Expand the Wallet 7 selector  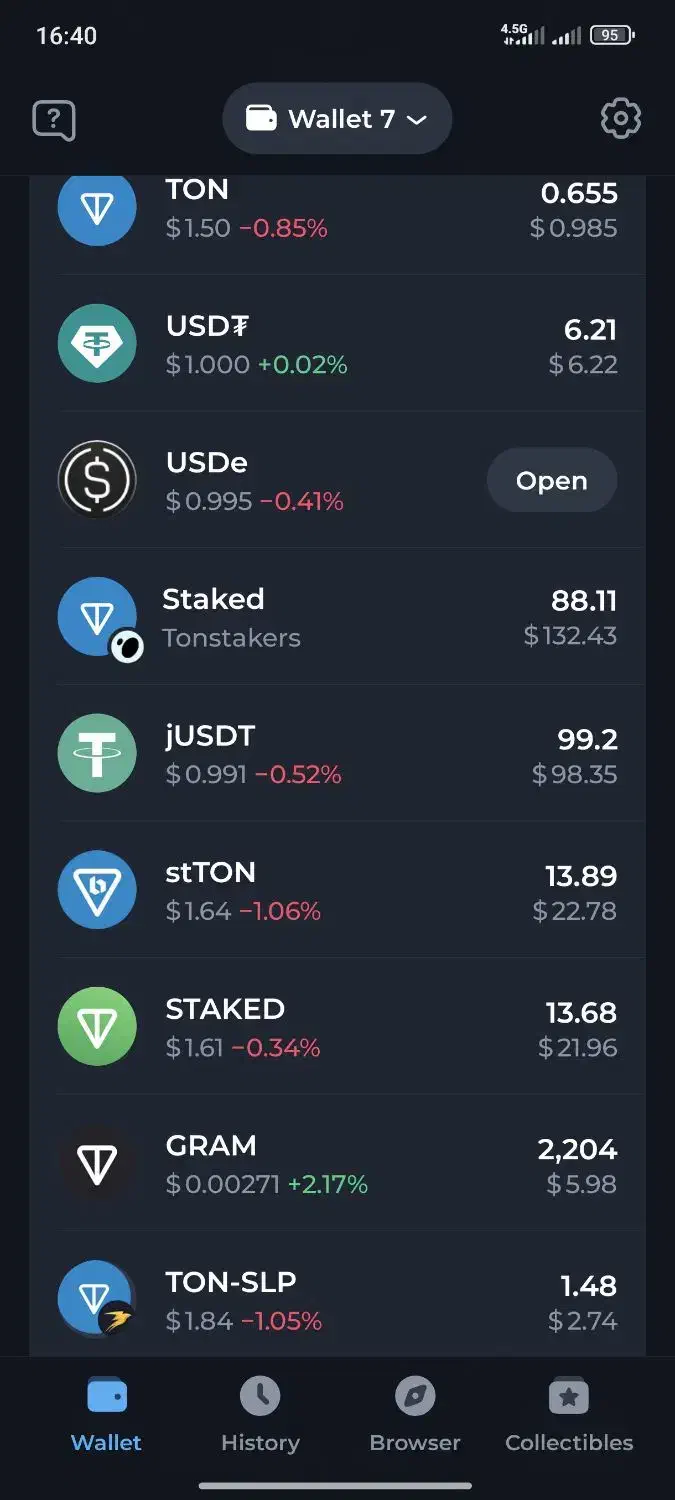point(337,119)
